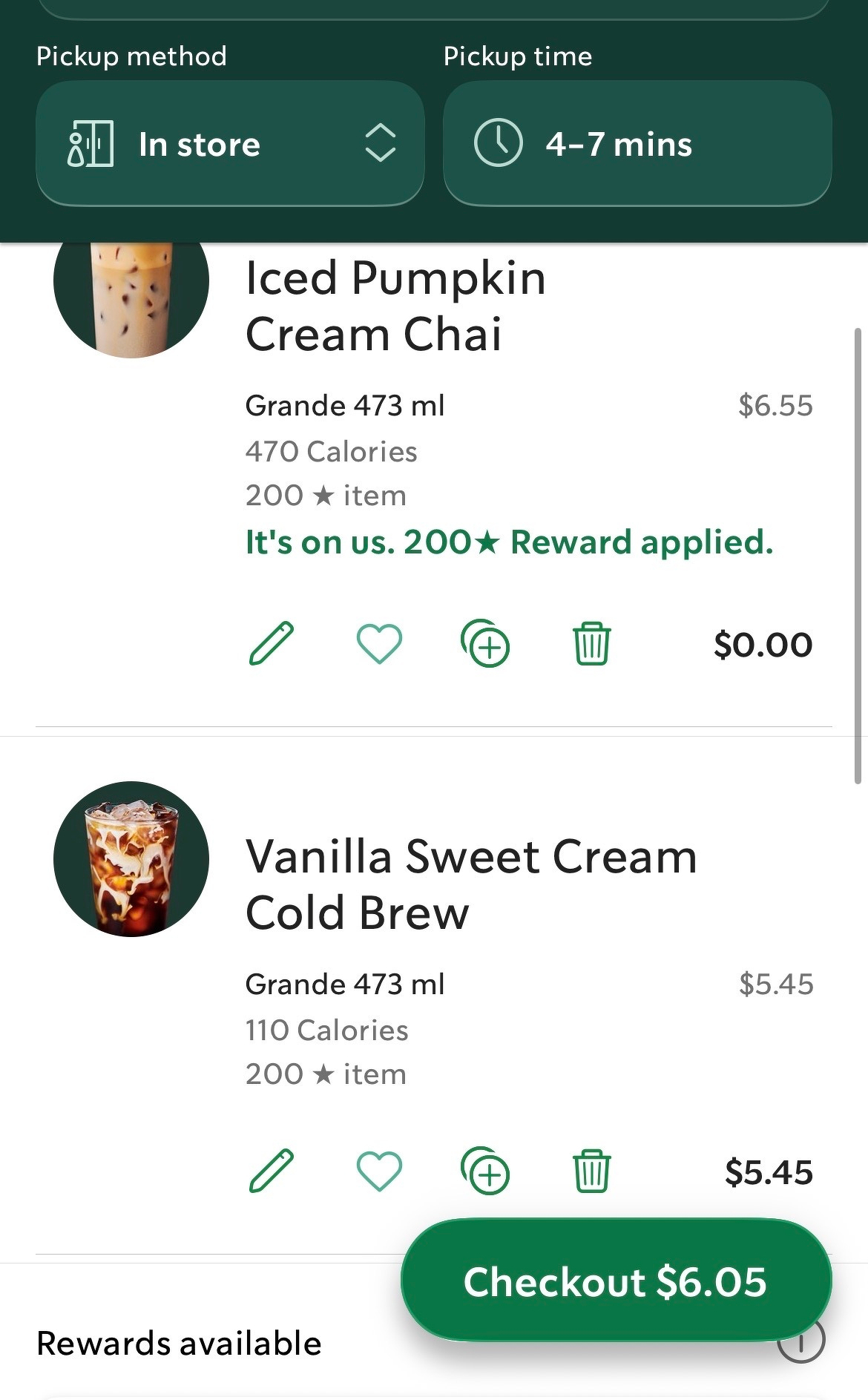The height and width of the screenshot is (1400, 868).
Task: Favorite the Vanilla Sweet Cream Cold Brew
Action: pos(379,1171)
